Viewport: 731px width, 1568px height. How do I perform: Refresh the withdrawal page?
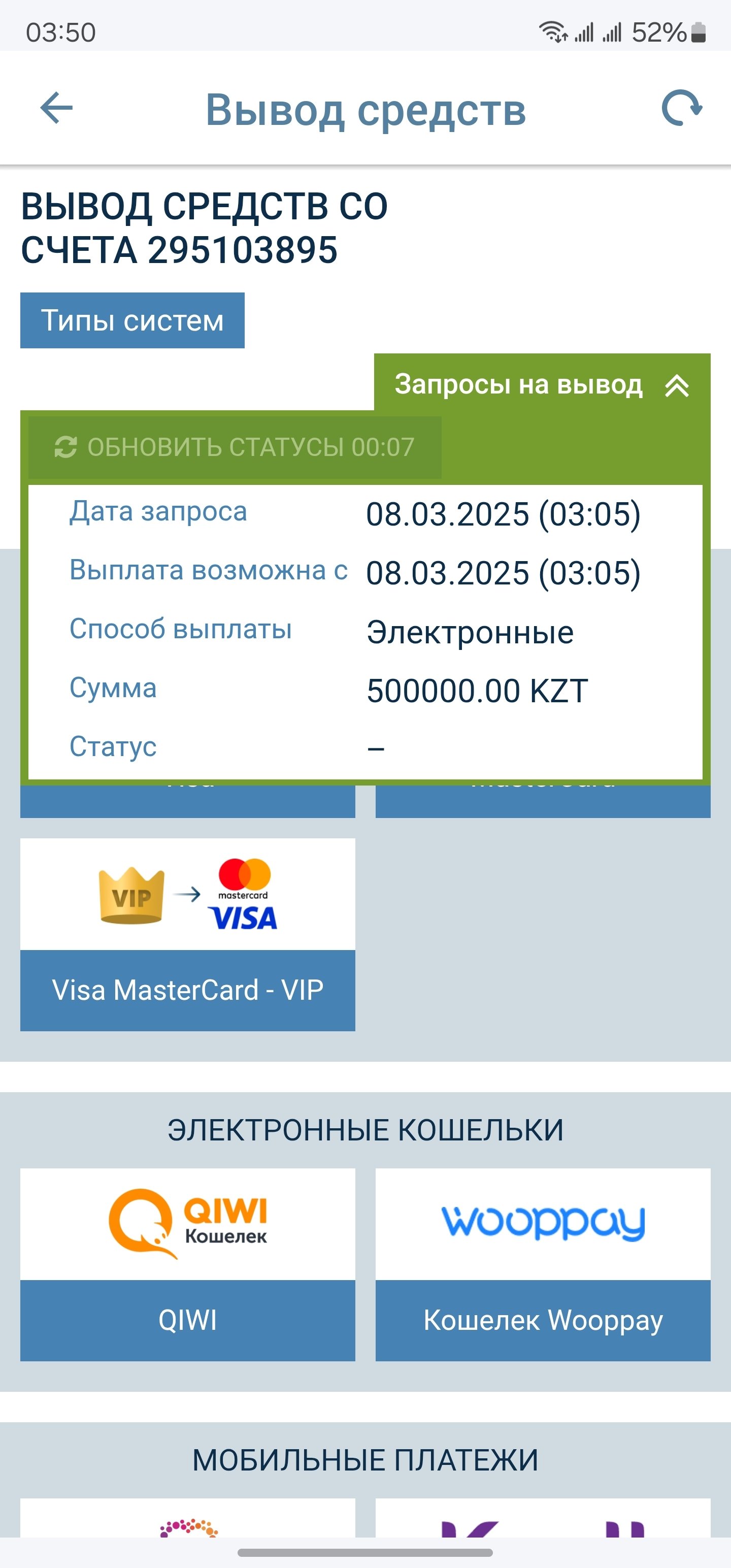tap(681, 108)
